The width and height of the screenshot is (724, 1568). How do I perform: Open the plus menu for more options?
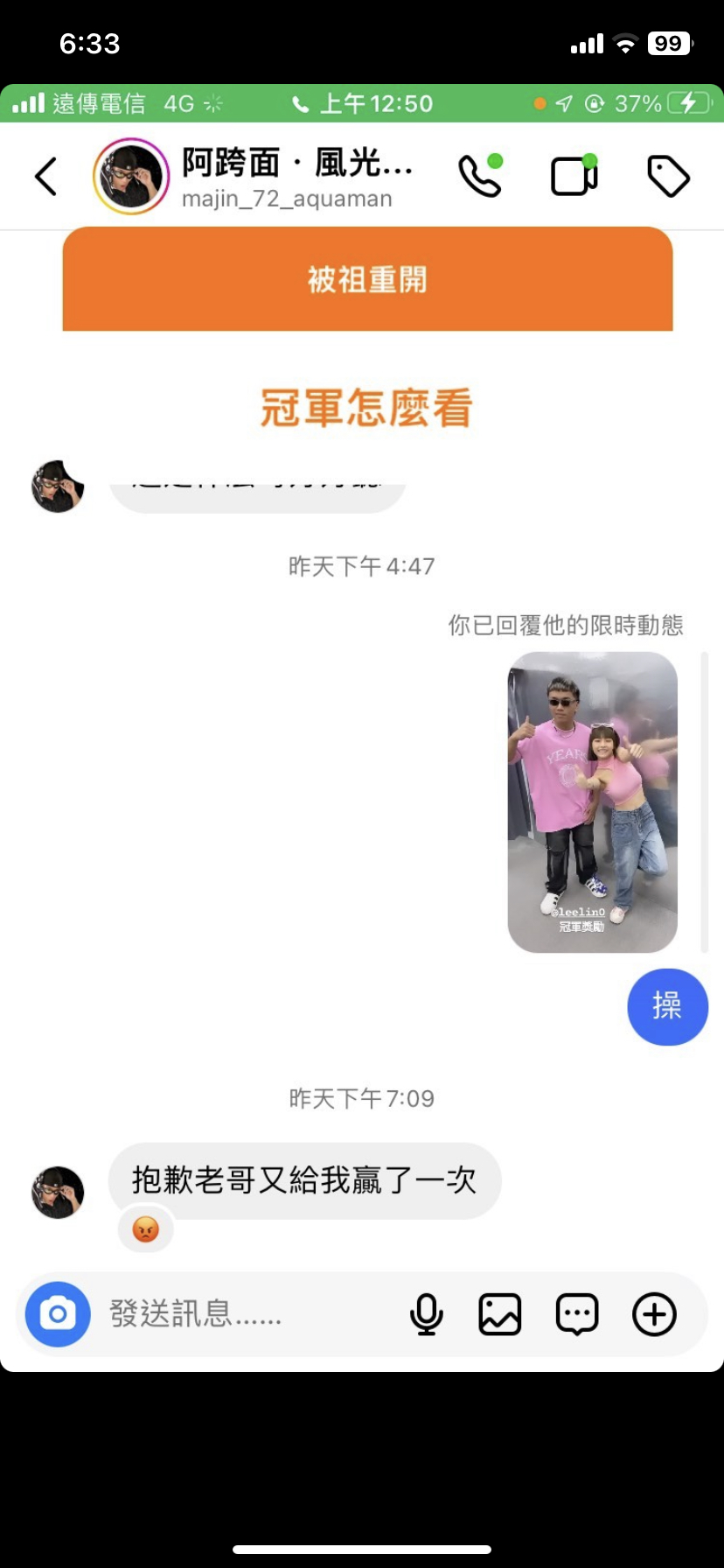654,1314
